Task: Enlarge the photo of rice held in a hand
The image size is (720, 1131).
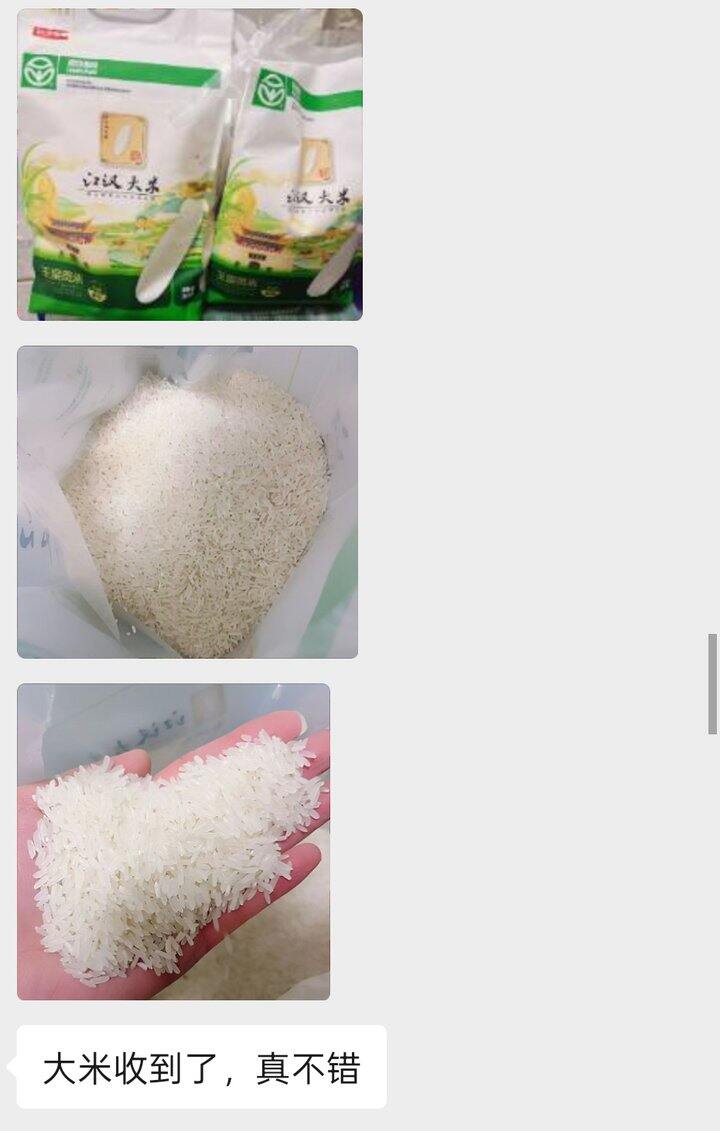Action: tap(173, 841)
